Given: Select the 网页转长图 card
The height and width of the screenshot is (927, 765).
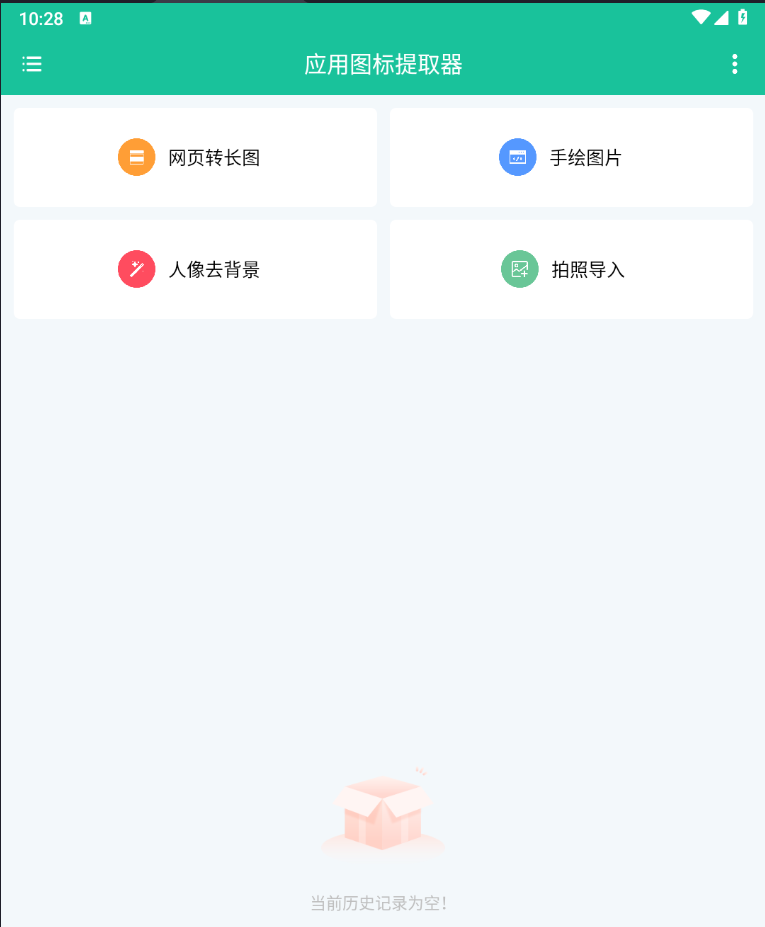Looking at the screenshot, I should (194, 157).
